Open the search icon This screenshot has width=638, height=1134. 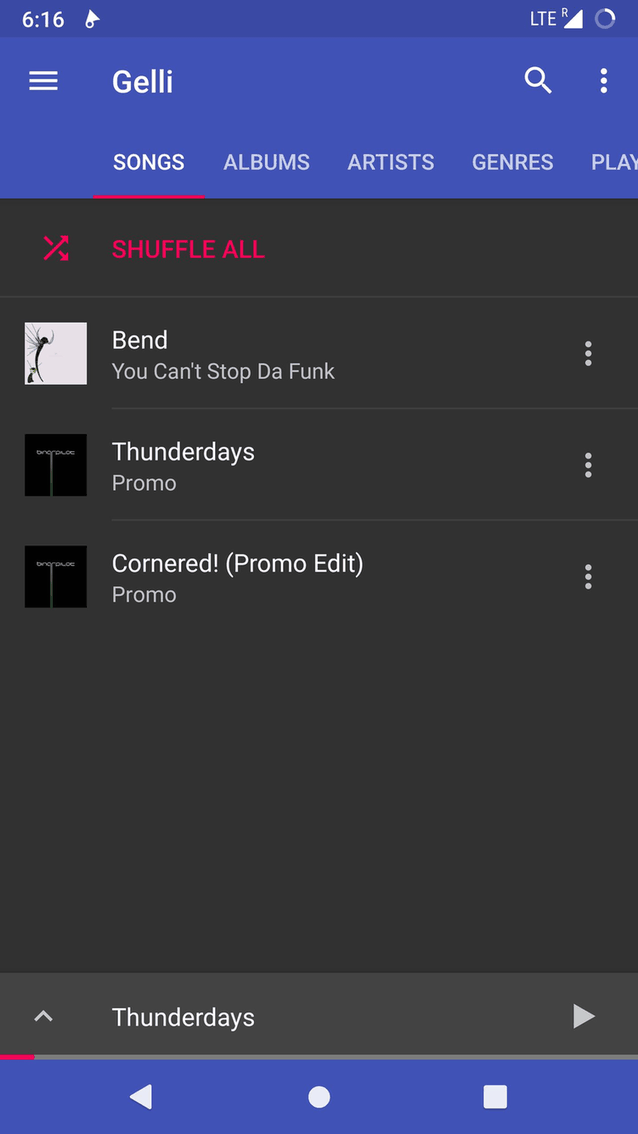(x=538, y=82)
